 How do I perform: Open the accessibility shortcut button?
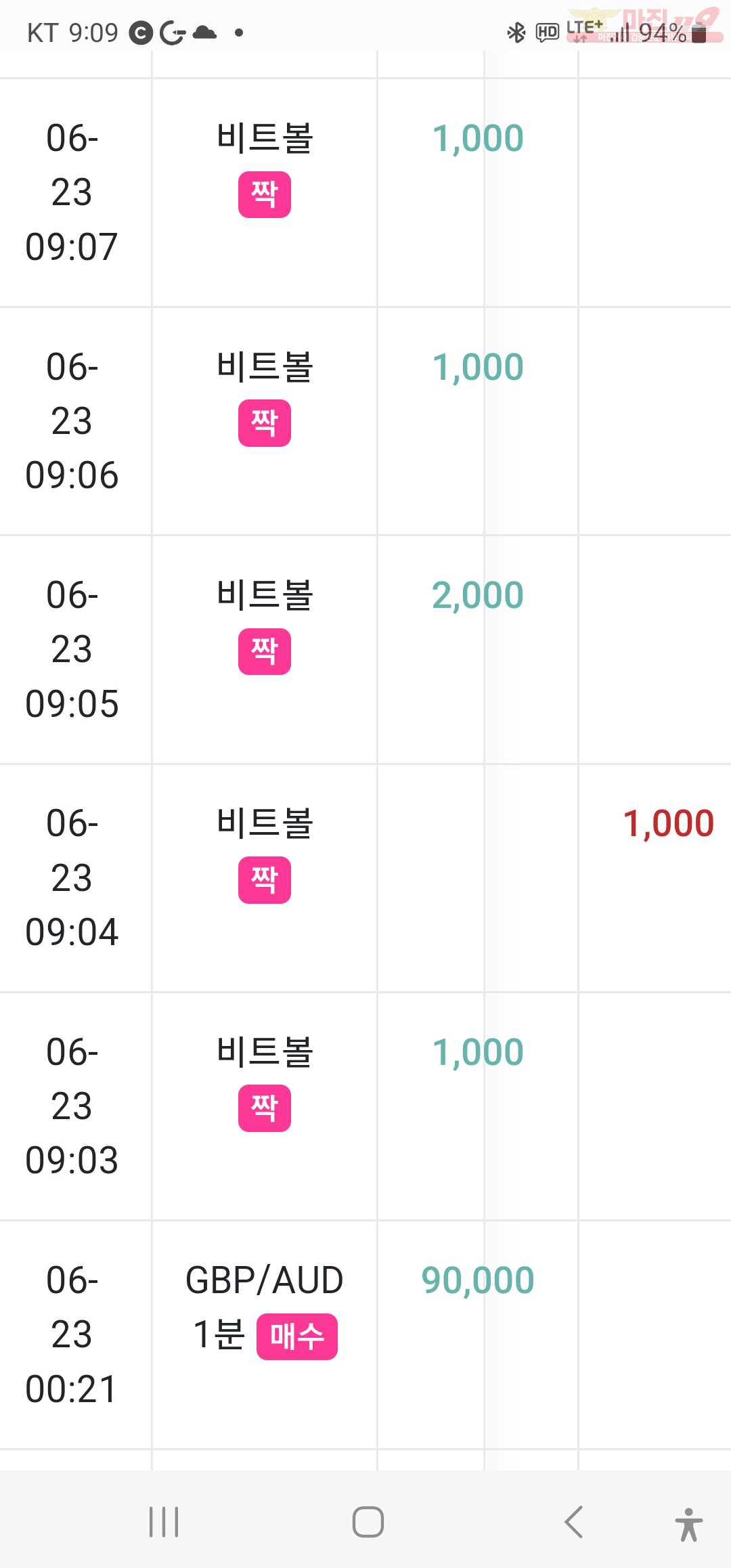click(x=688, y=1524)
